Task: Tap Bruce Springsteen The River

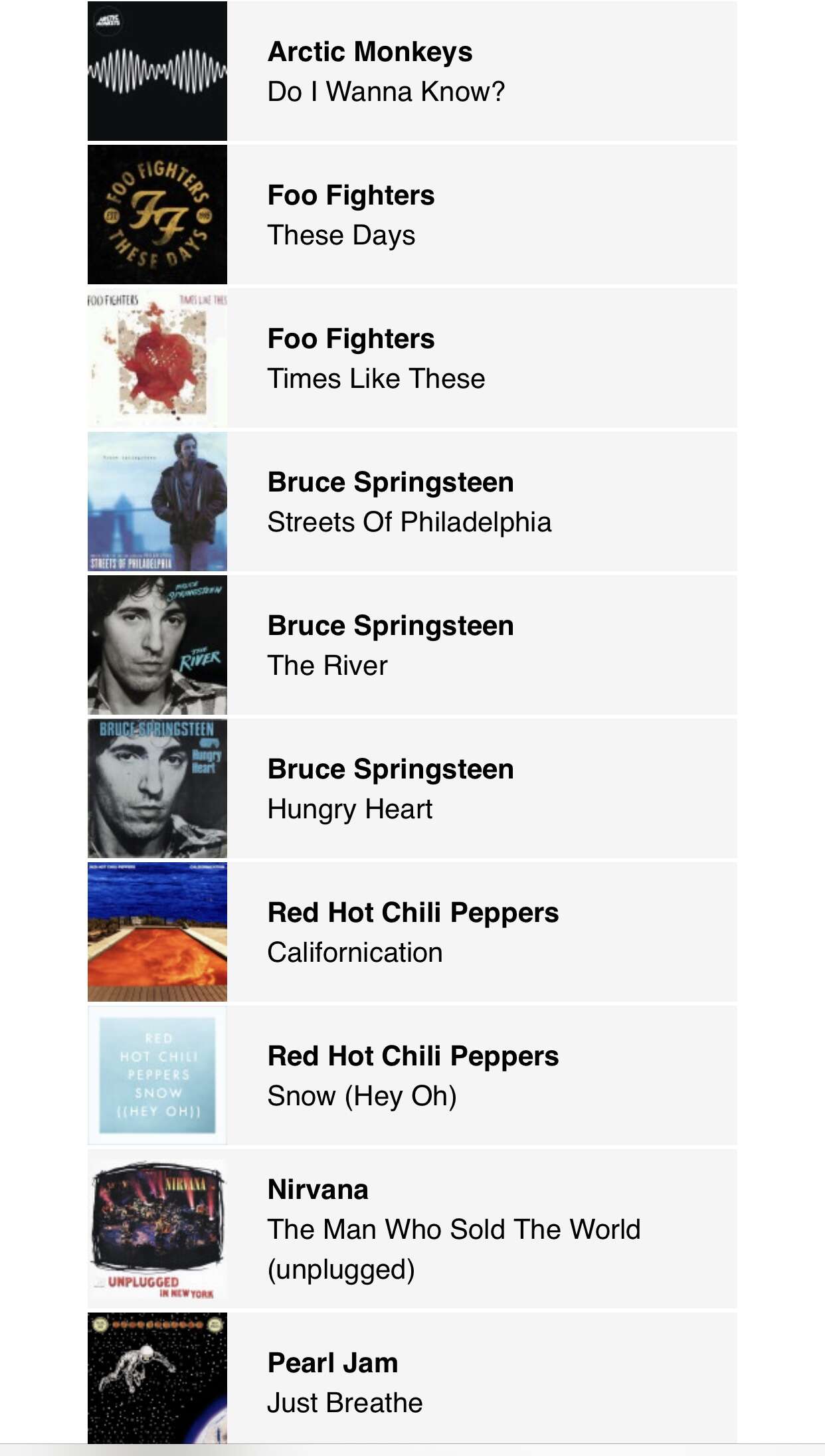Action: 412,645
